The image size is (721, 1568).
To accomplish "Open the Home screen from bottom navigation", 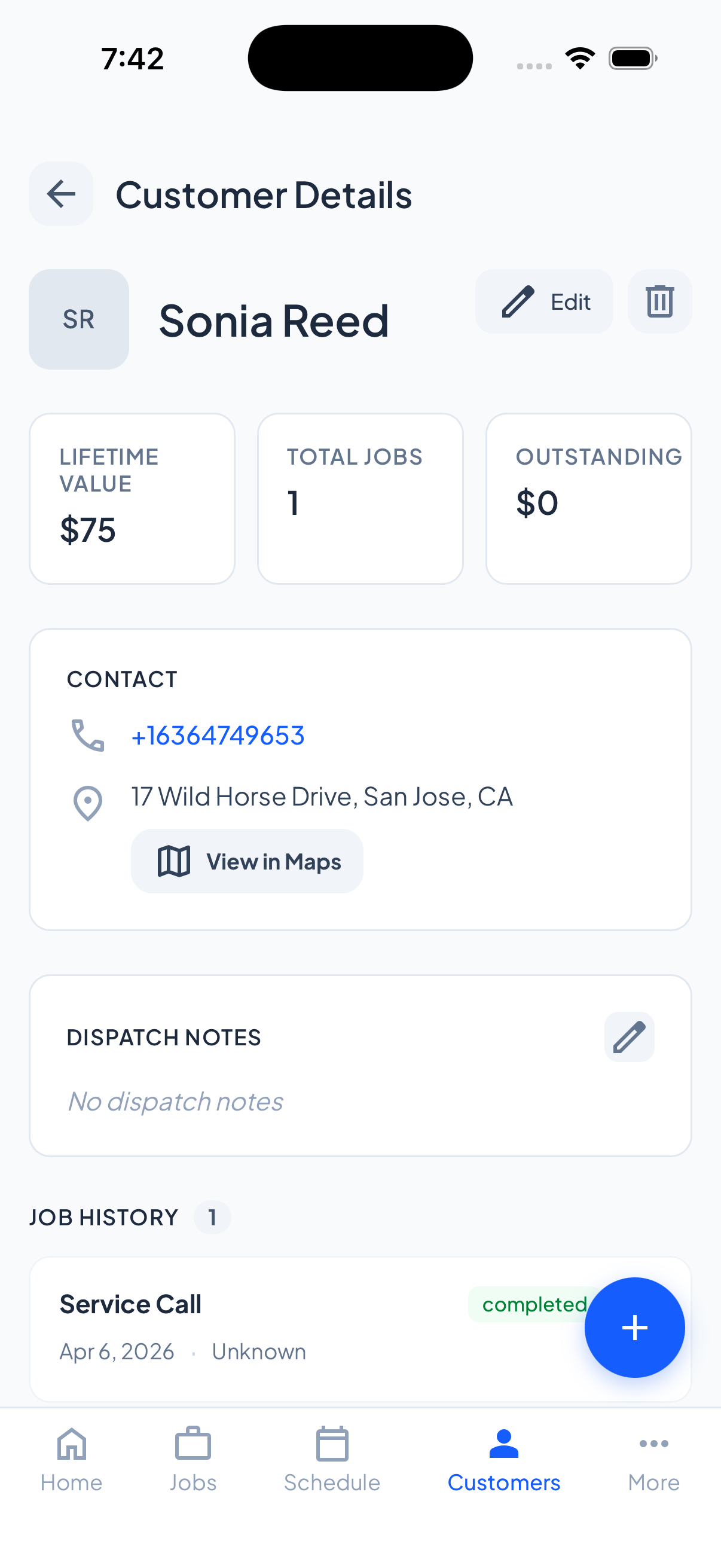I will [x=71, y=1461].
